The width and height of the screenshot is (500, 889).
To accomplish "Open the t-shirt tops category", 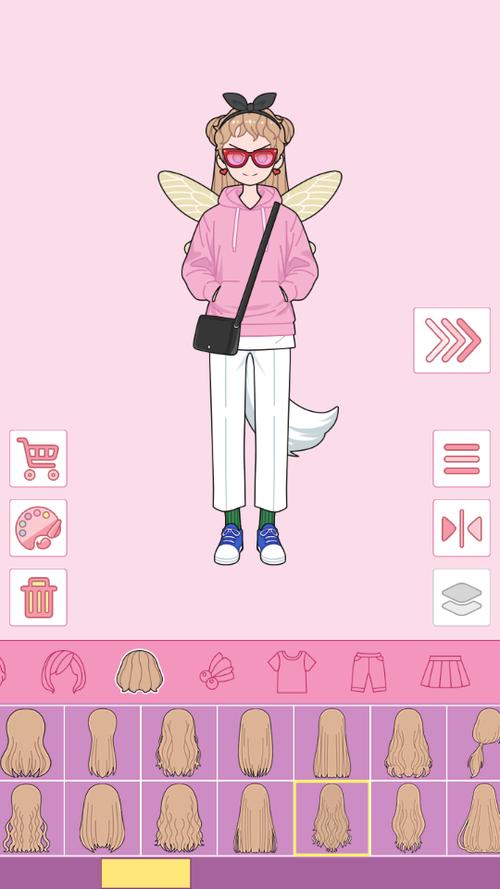I will 292,671.
